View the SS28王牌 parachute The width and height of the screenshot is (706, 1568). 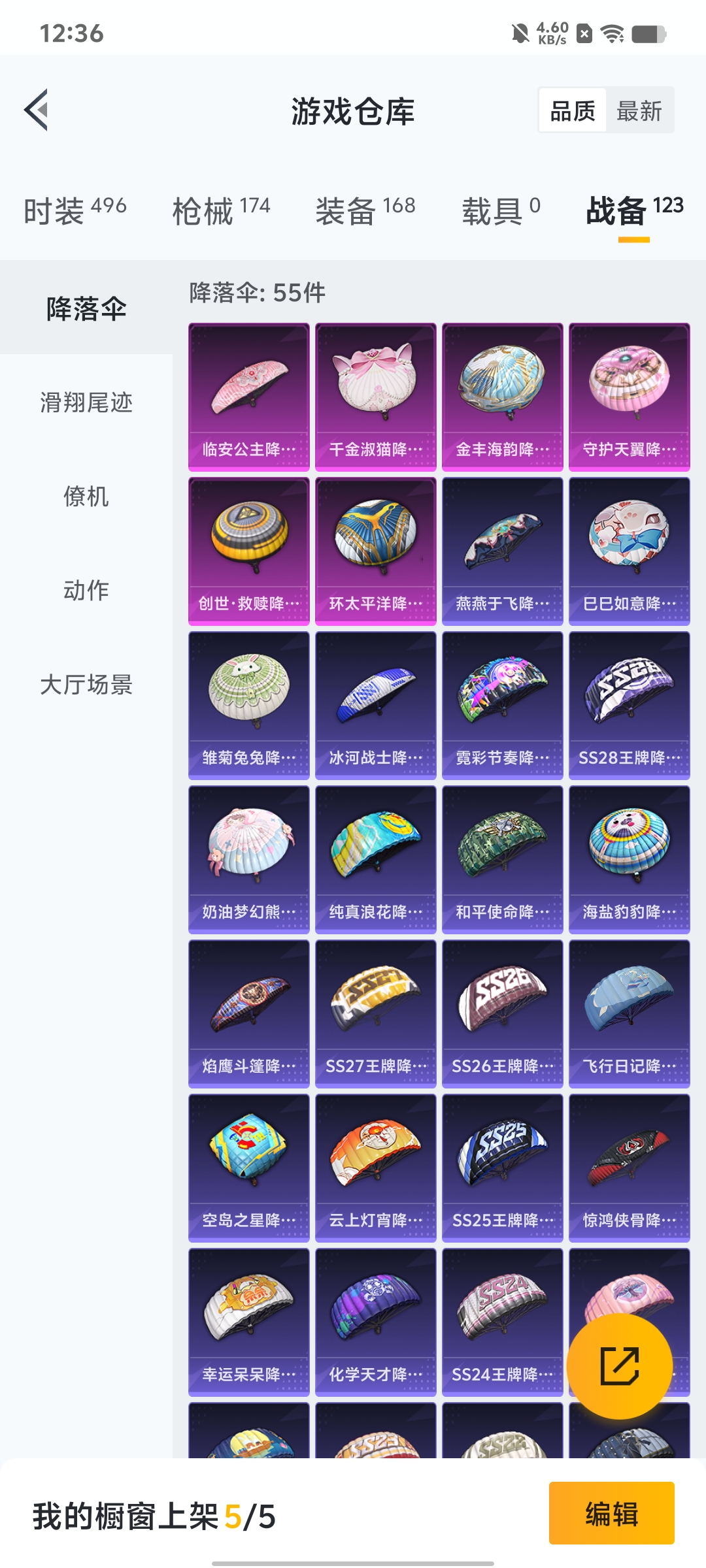coord(630,706)
